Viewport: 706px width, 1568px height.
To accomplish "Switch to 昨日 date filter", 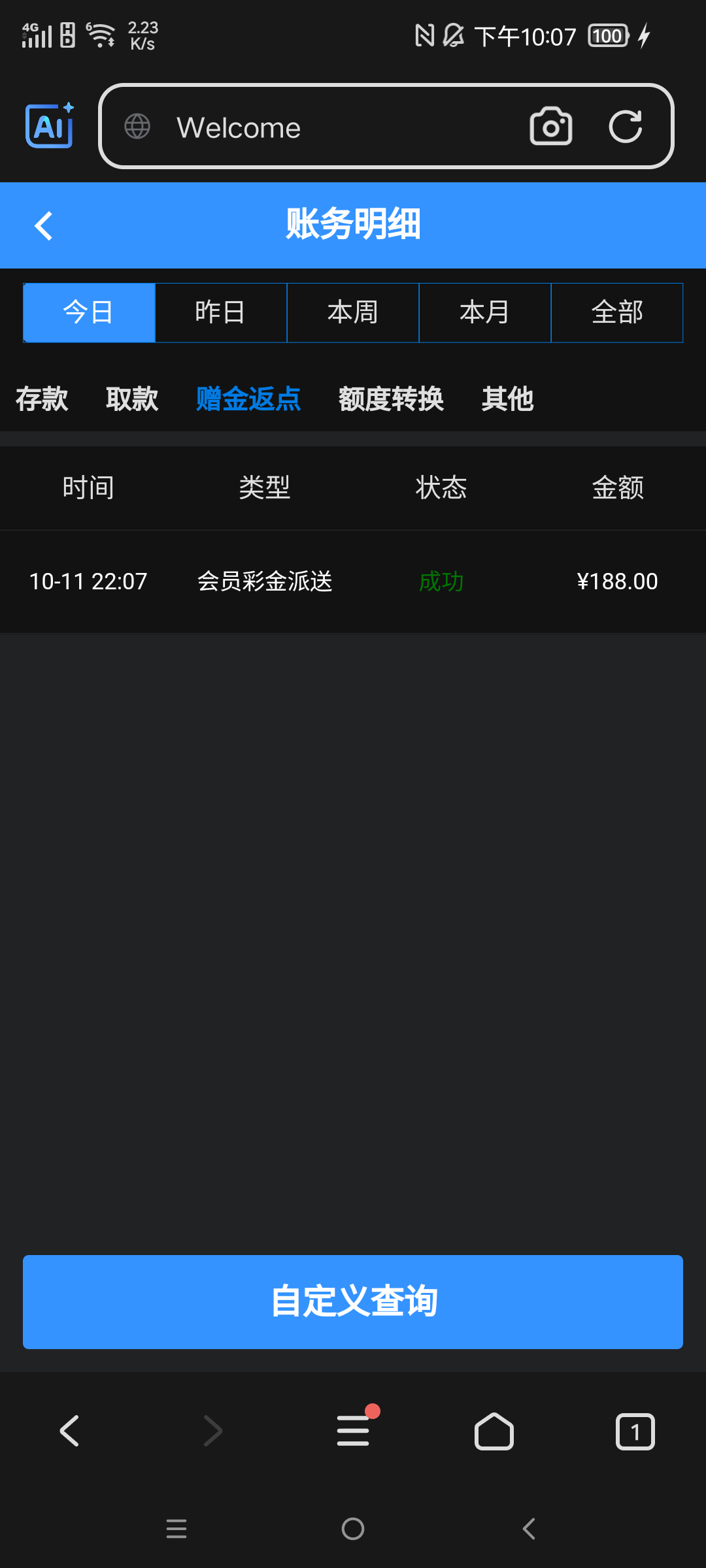I will pos(221,312).
